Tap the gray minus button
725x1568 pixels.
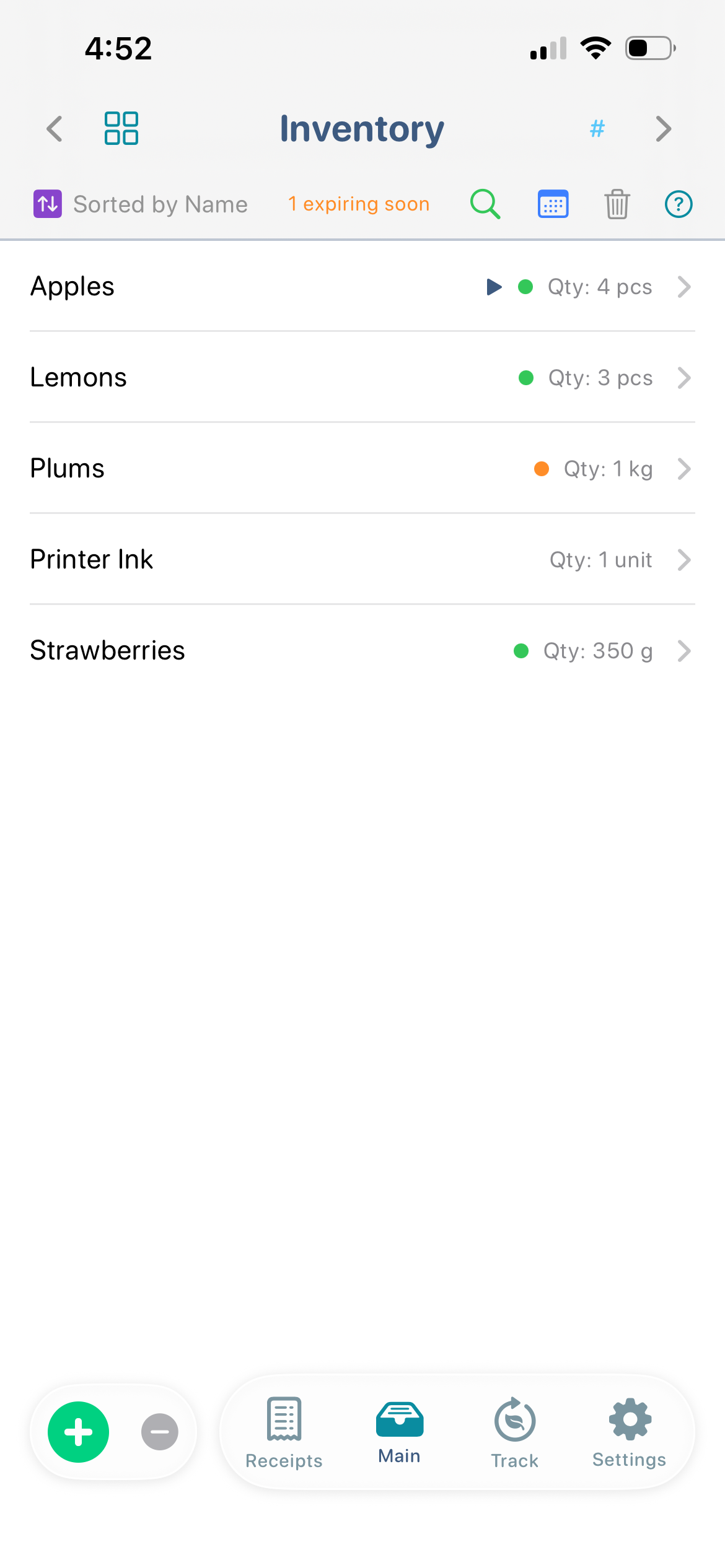pyautogui.click(x=160, y=1432)
